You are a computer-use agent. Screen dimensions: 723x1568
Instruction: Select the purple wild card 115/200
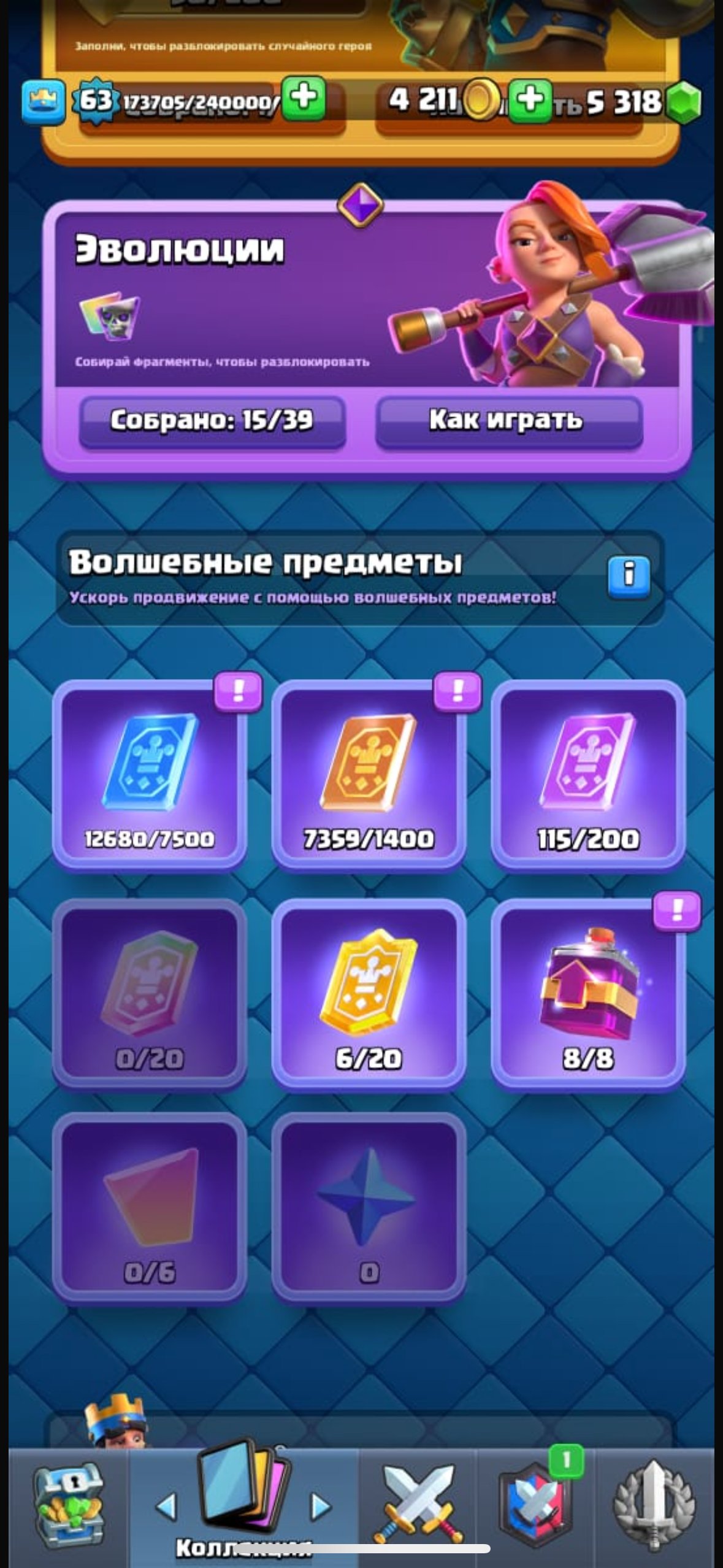(x=587, y=774)
